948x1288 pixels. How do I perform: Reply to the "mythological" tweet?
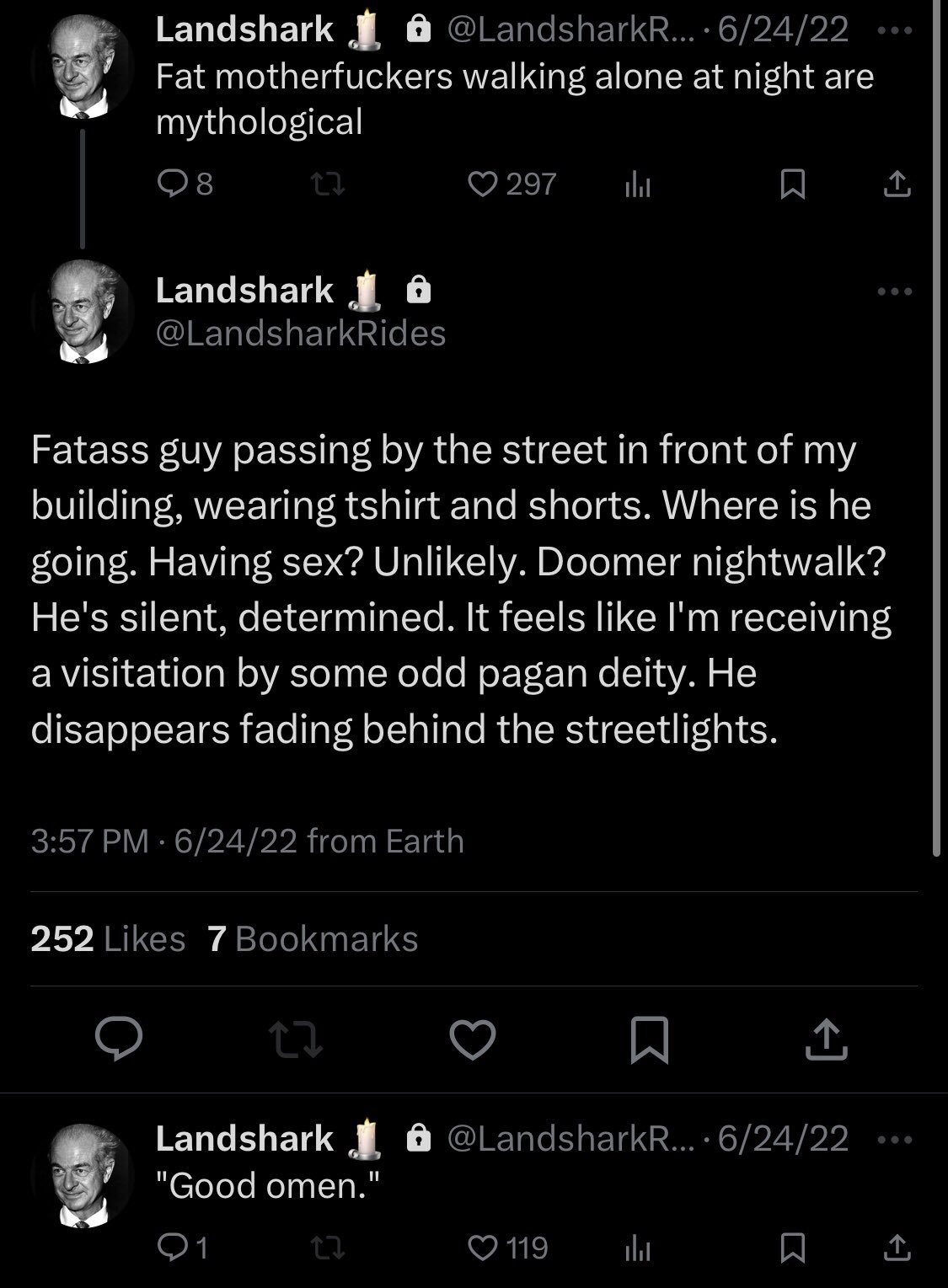173,184
